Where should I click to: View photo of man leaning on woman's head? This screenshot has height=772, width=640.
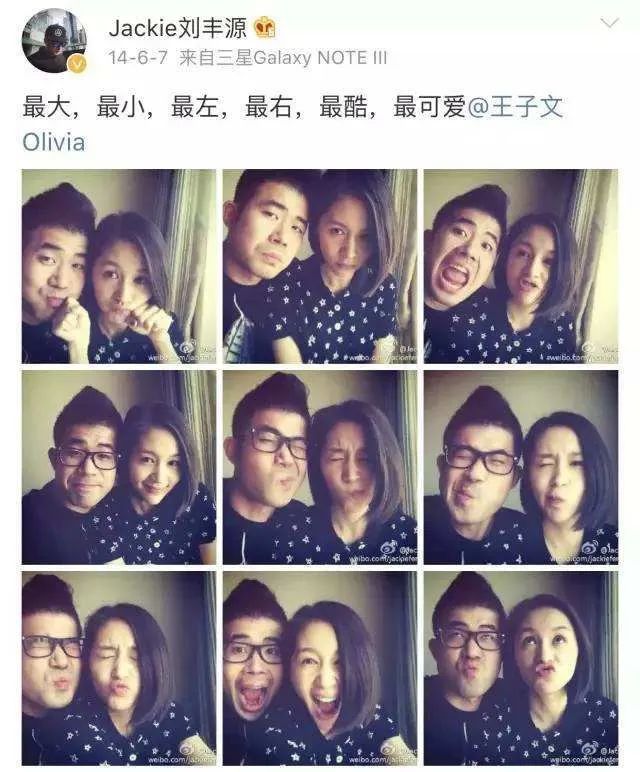320,266
